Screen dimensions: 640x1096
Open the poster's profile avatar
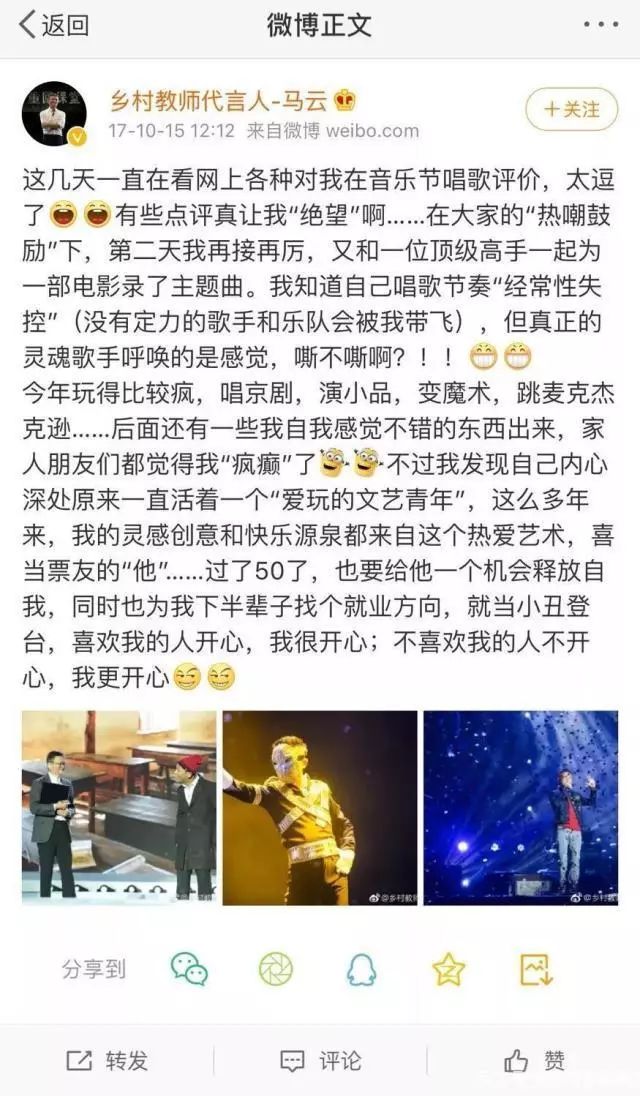click(54, 114)
